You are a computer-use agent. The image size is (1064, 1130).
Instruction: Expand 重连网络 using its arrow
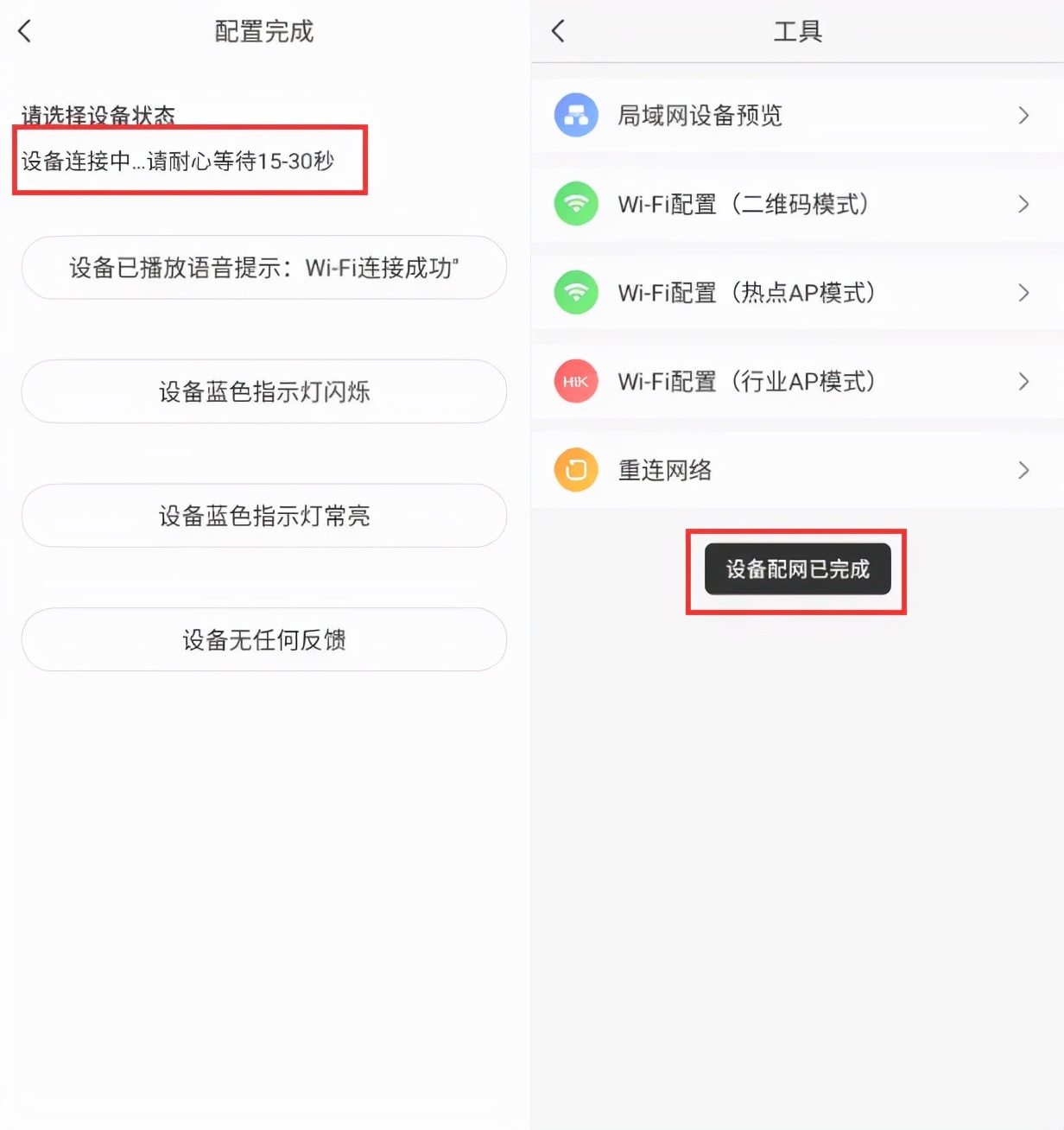tap(1024, 470)
